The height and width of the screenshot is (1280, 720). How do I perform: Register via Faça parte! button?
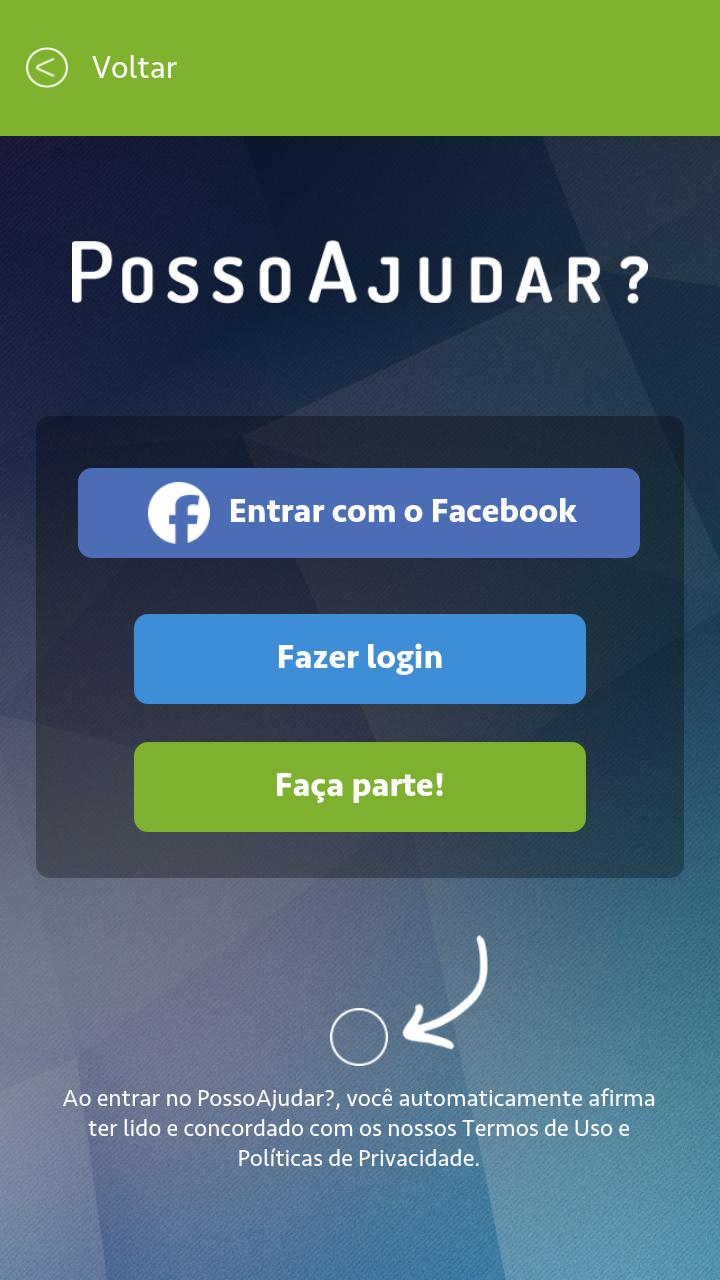point(359,787)
